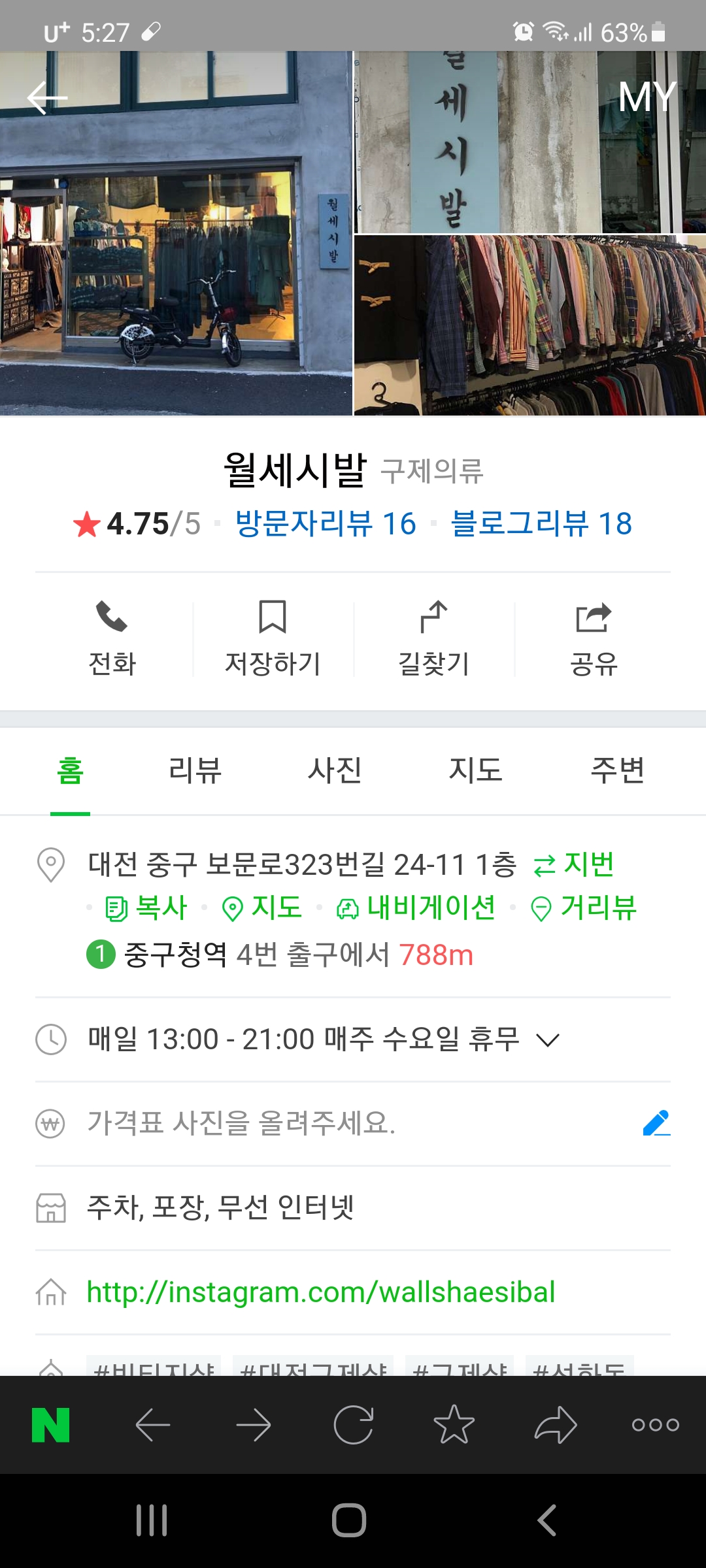Expand the business hours details
The width and height of the screenshot is (706, 1568).
tap(548, 1039)
